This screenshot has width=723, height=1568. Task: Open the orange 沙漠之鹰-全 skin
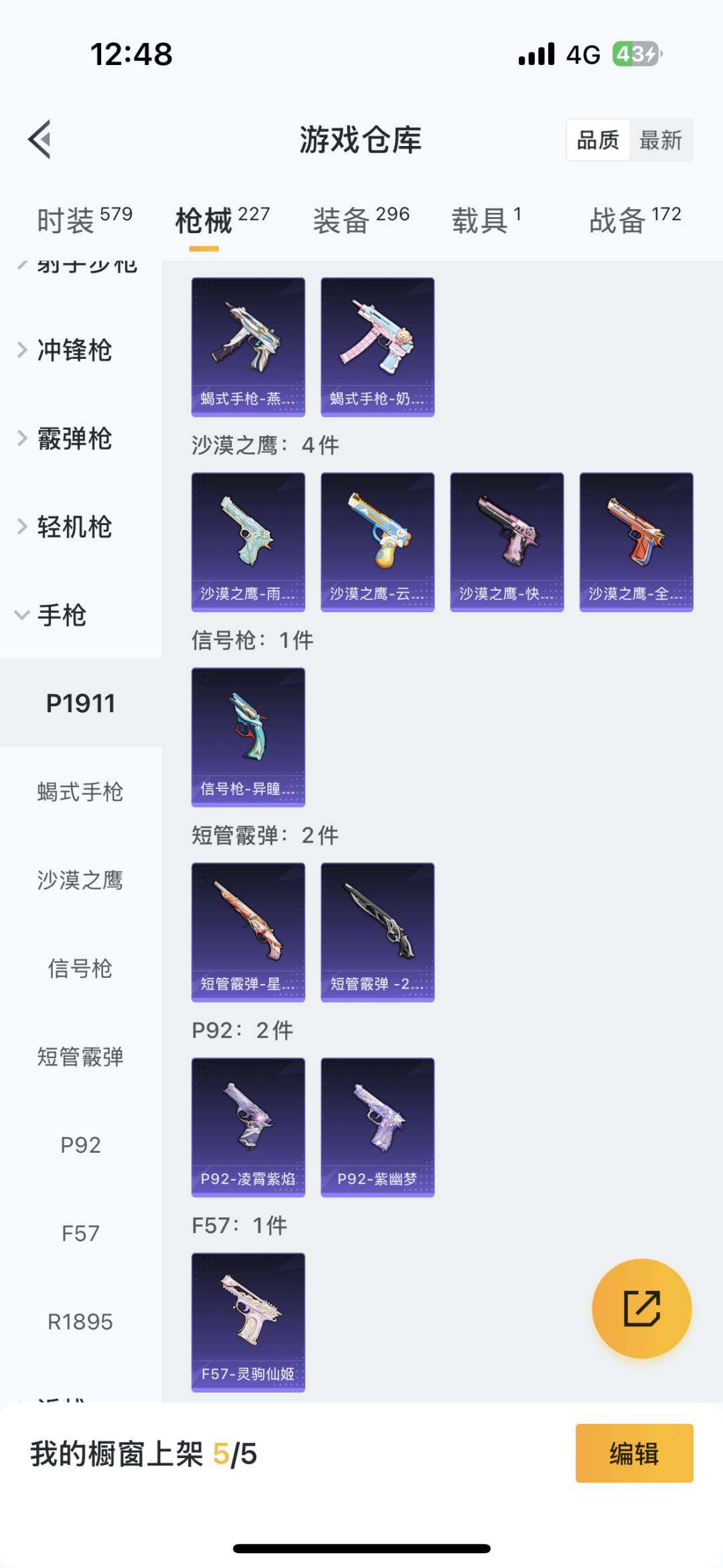pyautogui.click(x=636, y=541)
